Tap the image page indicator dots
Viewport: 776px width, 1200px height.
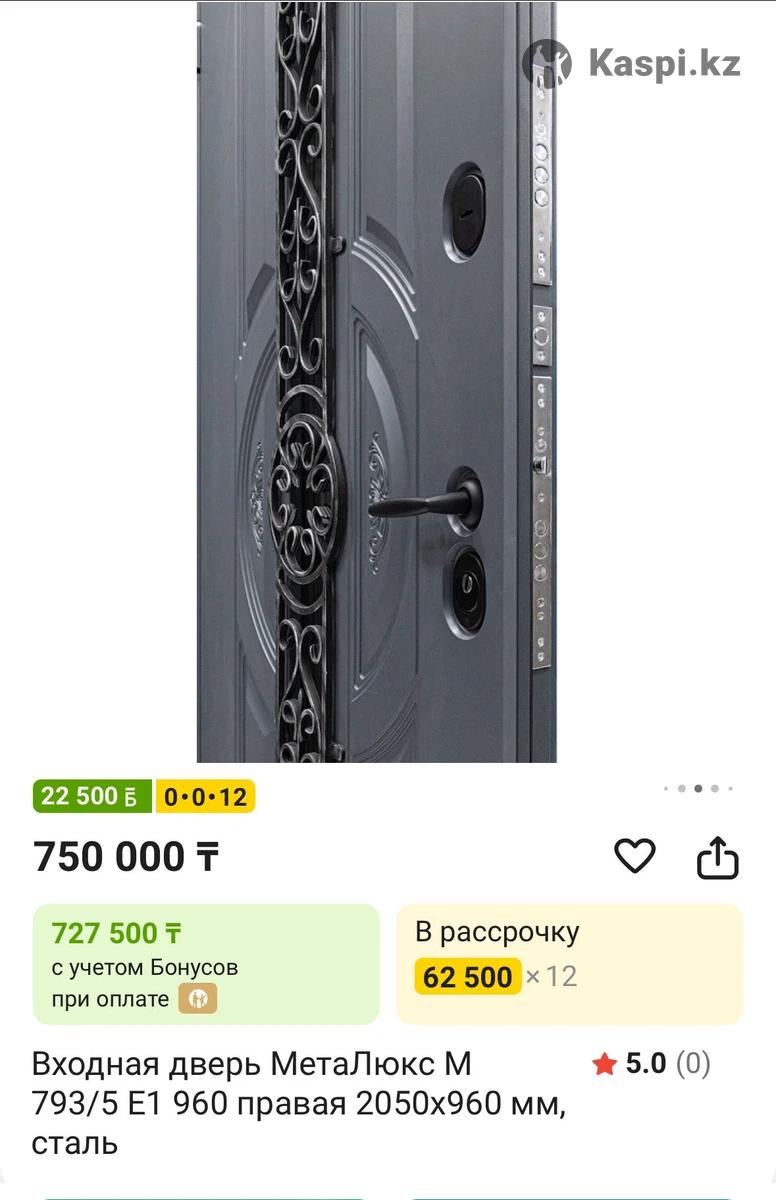698,789
